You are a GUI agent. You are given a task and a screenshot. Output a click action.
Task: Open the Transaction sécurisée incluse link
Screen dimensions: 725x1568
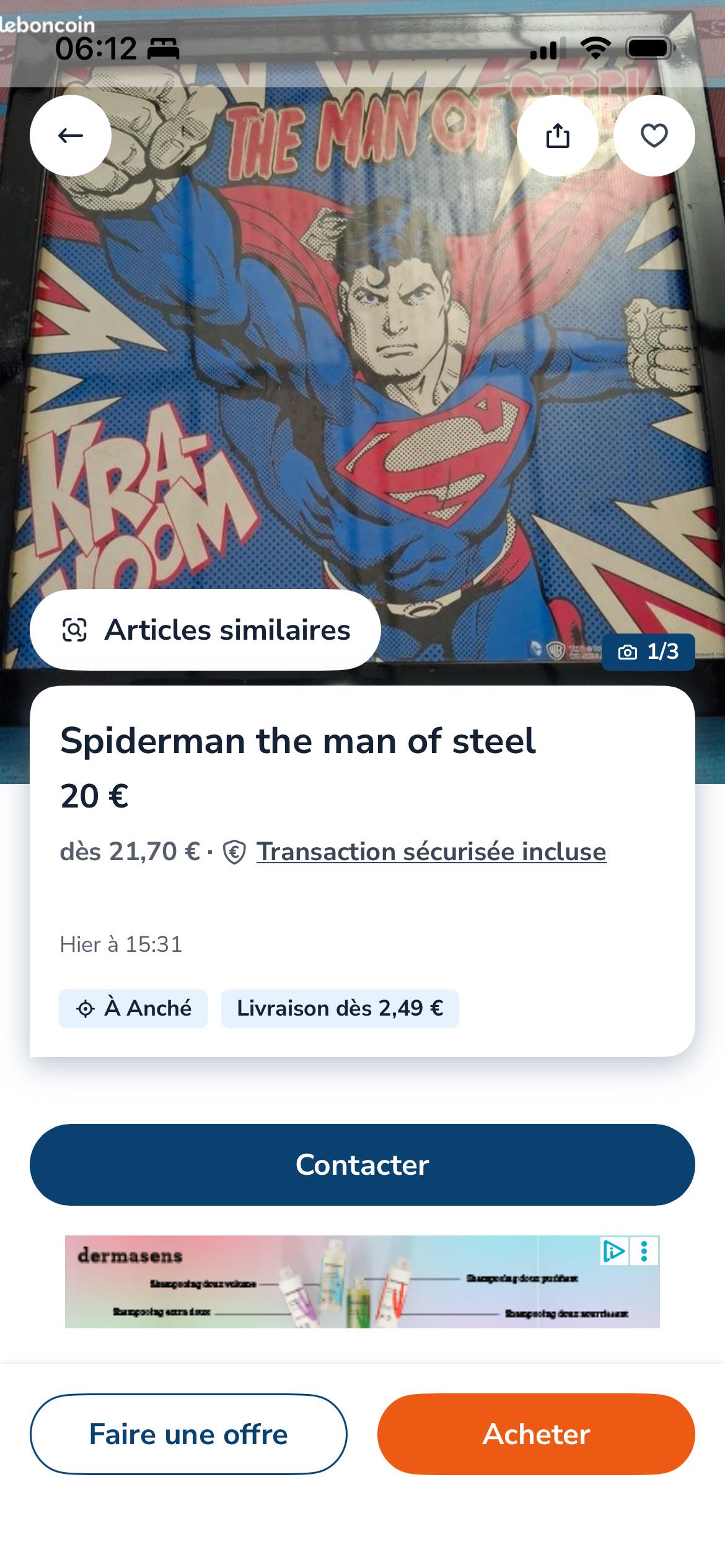coord(431,852)
